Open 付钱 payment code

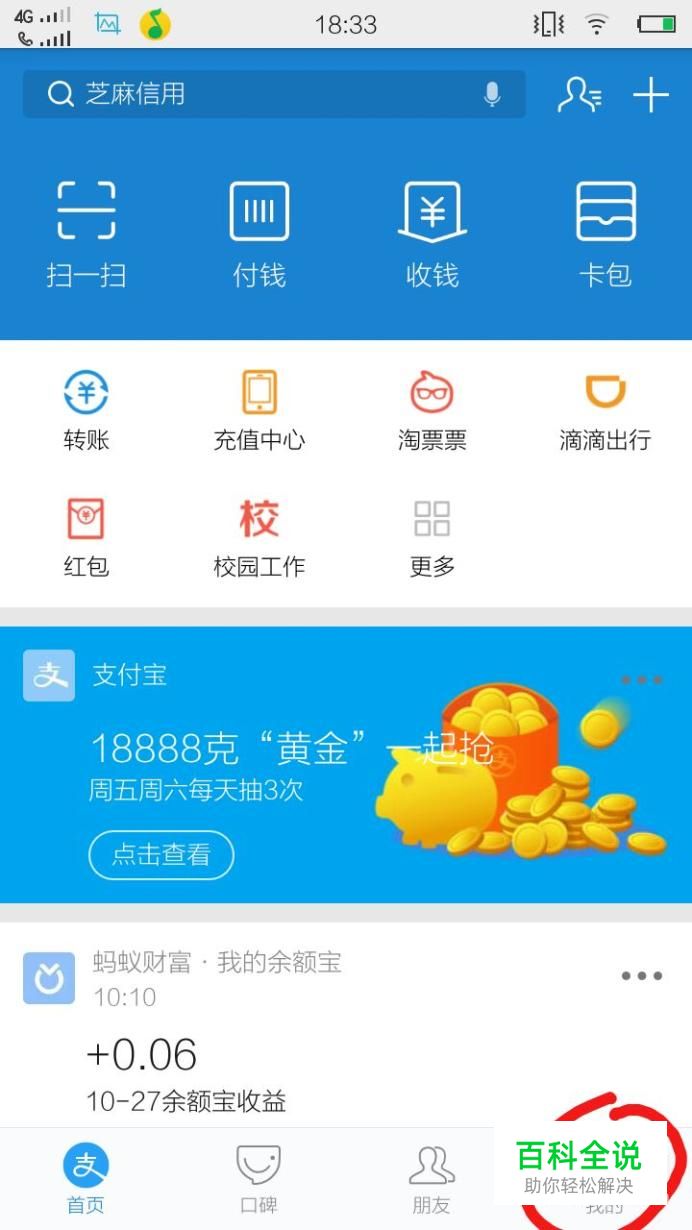259,232
